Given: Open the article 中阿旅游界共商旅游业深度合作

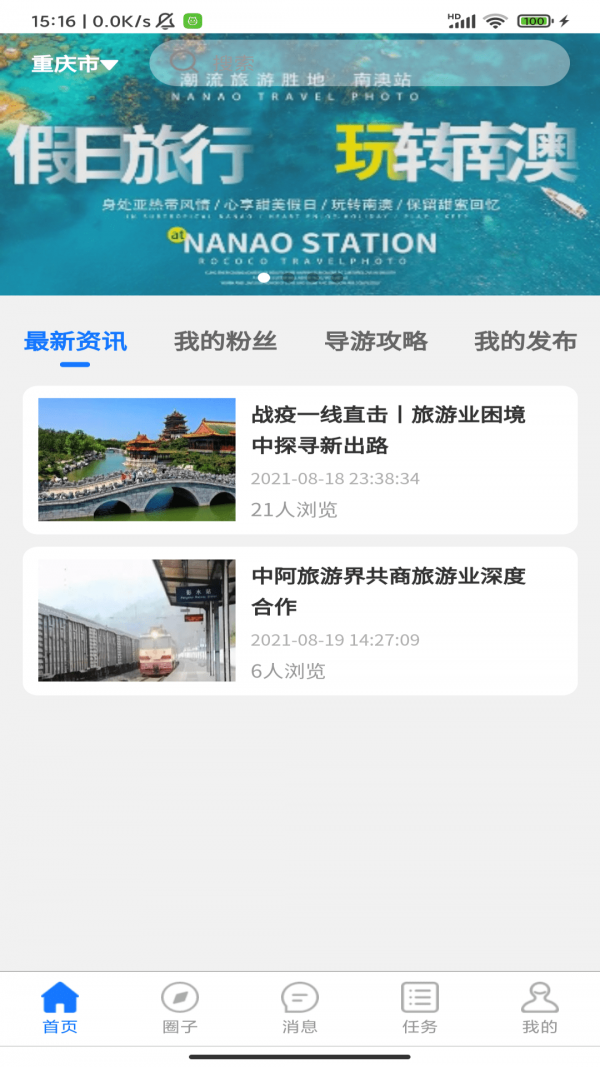Looking at the screenshot, I should (x=300, y=621).
